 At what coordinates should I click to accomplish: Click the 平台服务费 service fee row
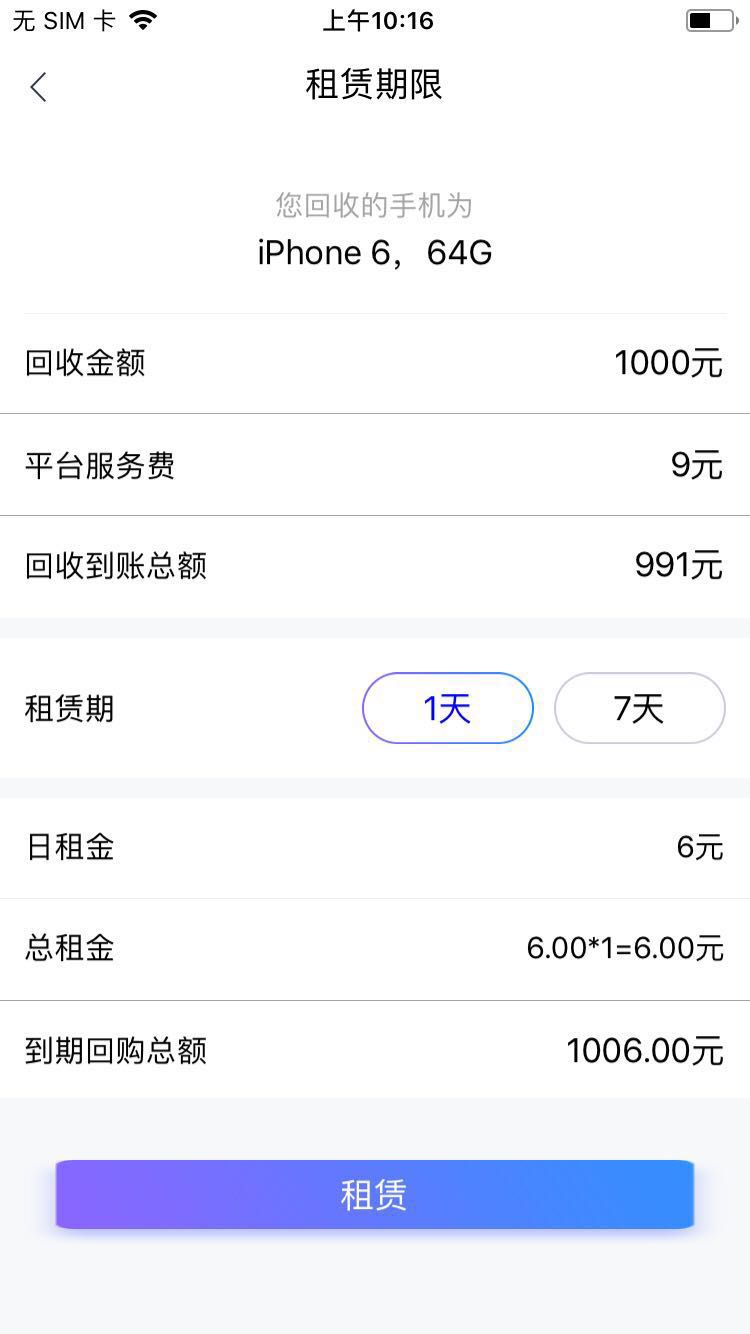pyautogui.click(x=100, y=466)
